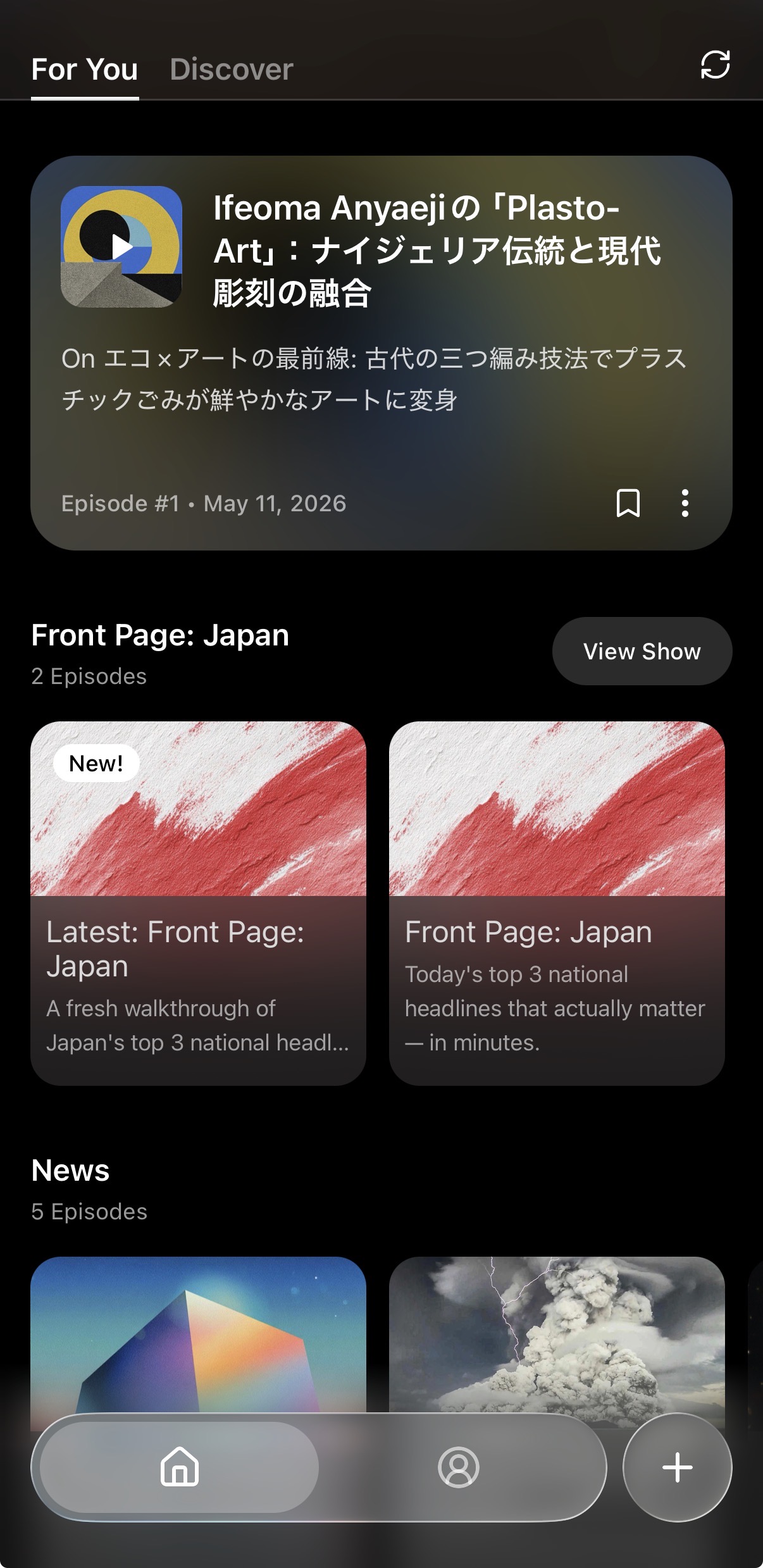
Task: Open the News episode with the prism artwork
Action: tap(198, 1334)
